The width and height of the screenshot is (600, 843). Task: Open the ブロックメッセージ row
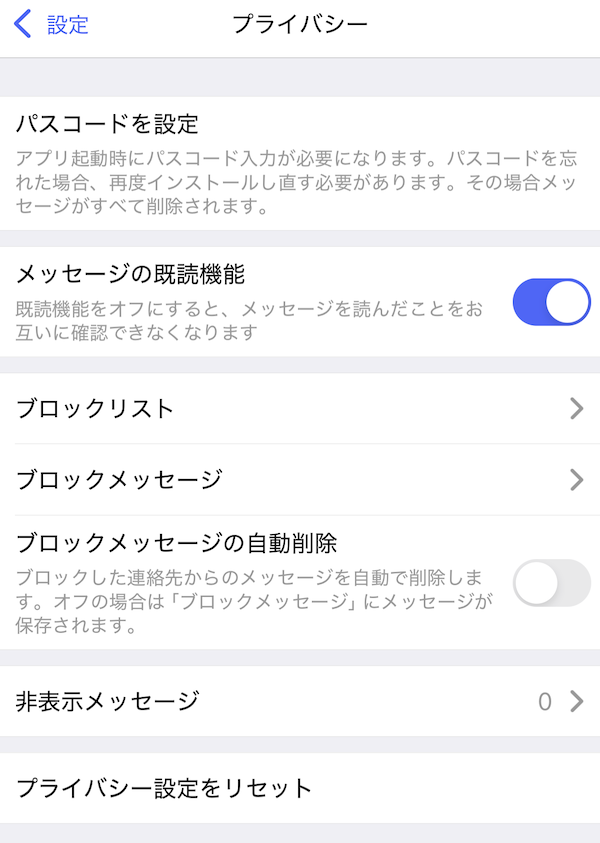[x=300, y=480]
